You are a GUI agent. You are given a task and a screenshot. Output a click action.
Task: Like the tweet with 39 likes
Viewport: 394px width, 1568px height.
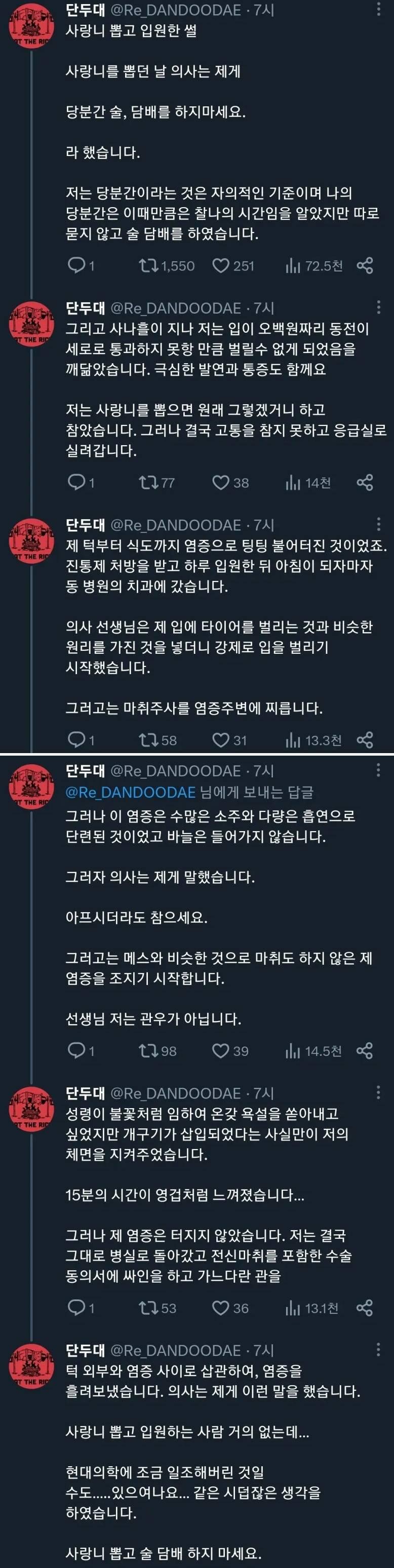[220, 1050]
